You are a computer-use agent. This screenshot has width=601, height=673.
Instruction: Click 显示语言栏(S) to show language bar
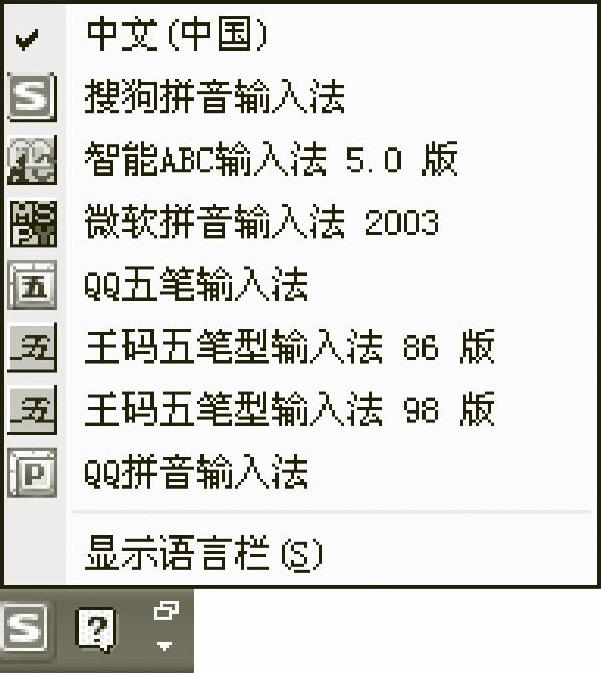pos(204,553)
